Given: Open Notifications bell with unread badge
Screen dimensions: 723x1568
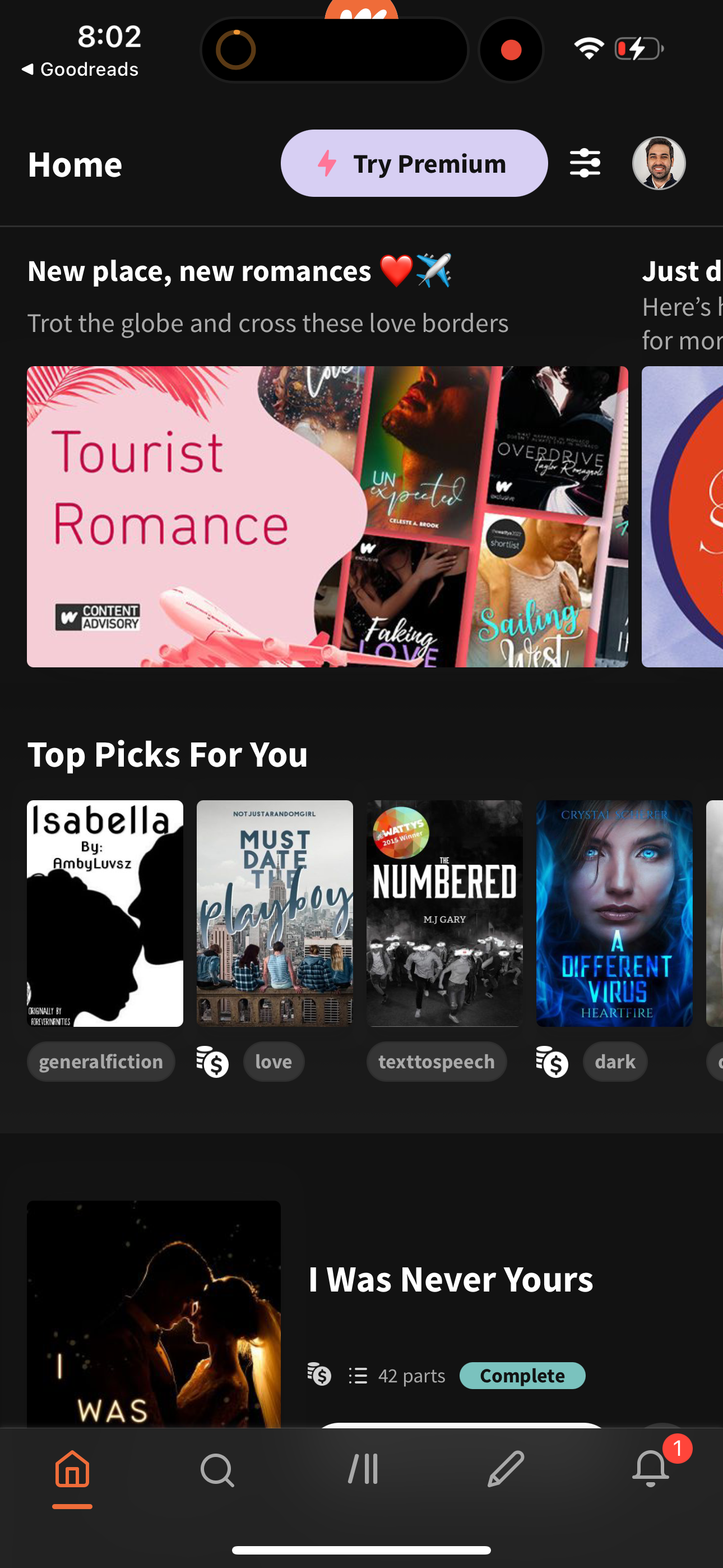Looking at the screenshot, I should [651, 1467].
